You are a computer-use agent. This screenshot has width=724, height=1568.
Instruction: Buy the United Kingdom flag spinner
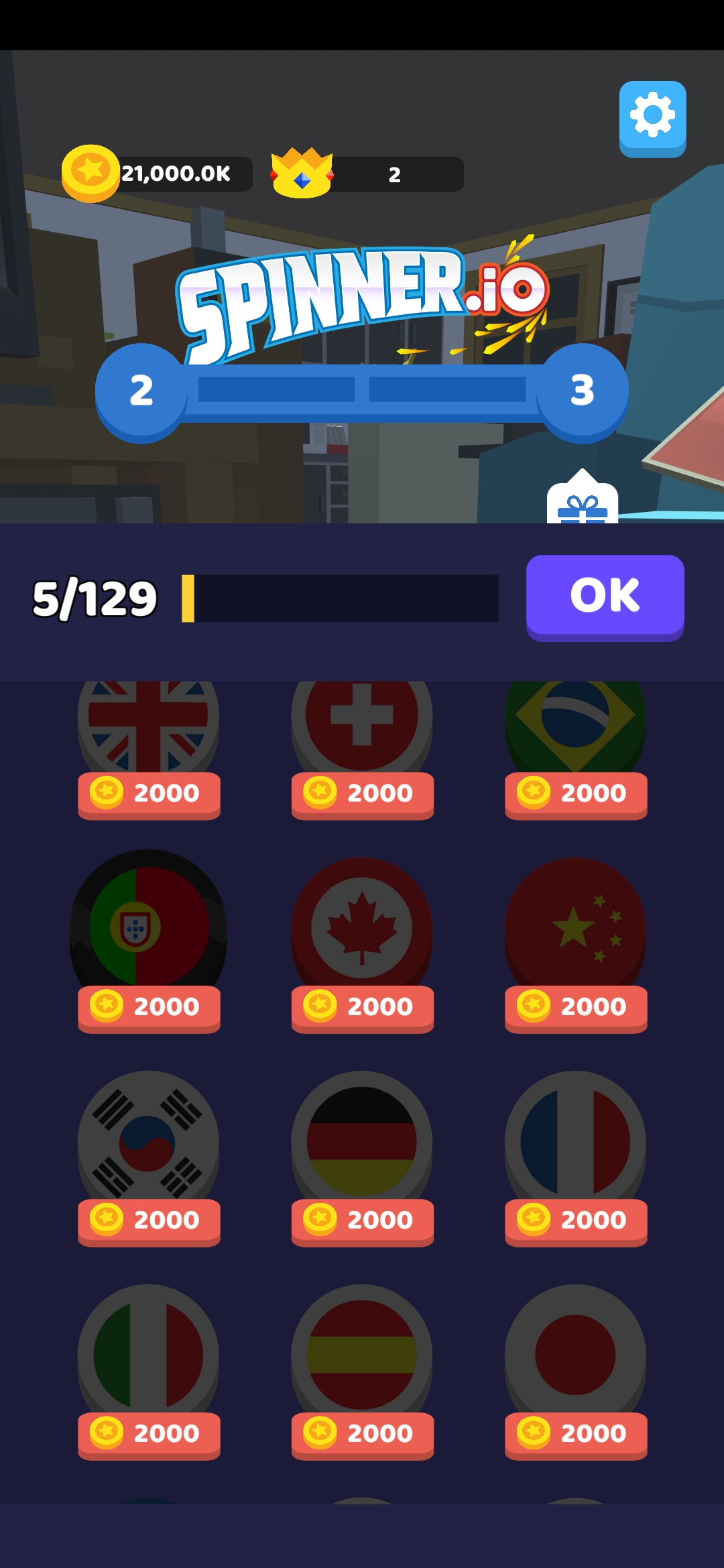(x=149, y=794)
